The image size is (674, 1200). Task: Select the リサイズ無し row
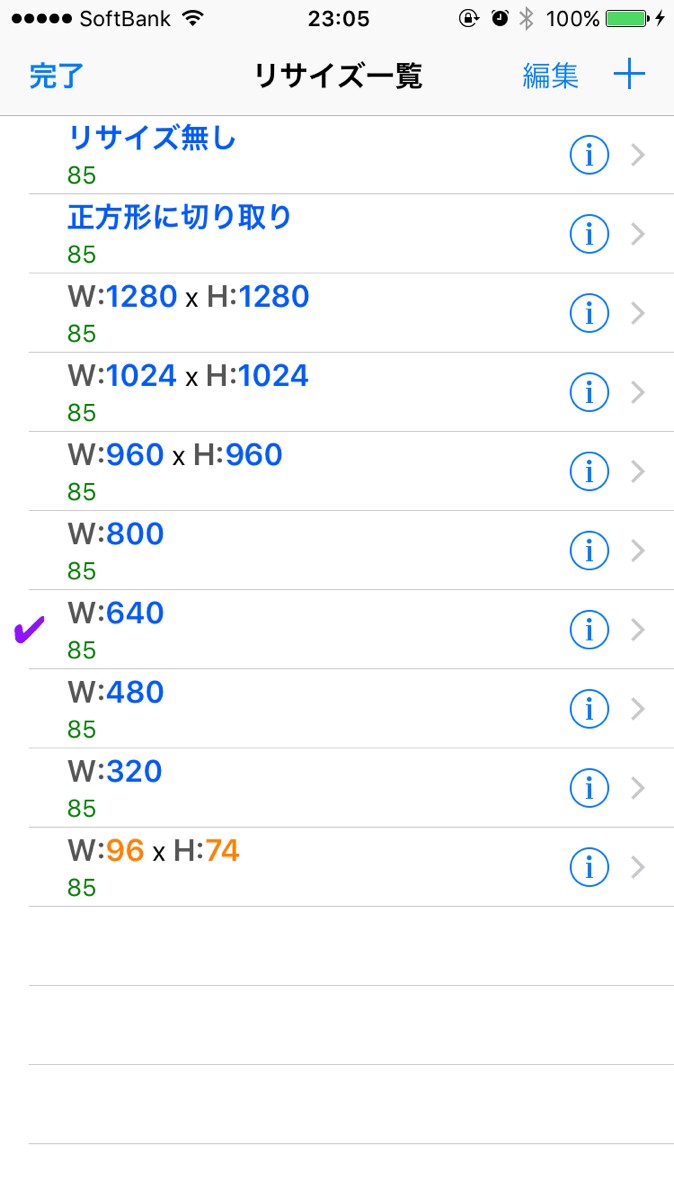(x=300, y=155)
